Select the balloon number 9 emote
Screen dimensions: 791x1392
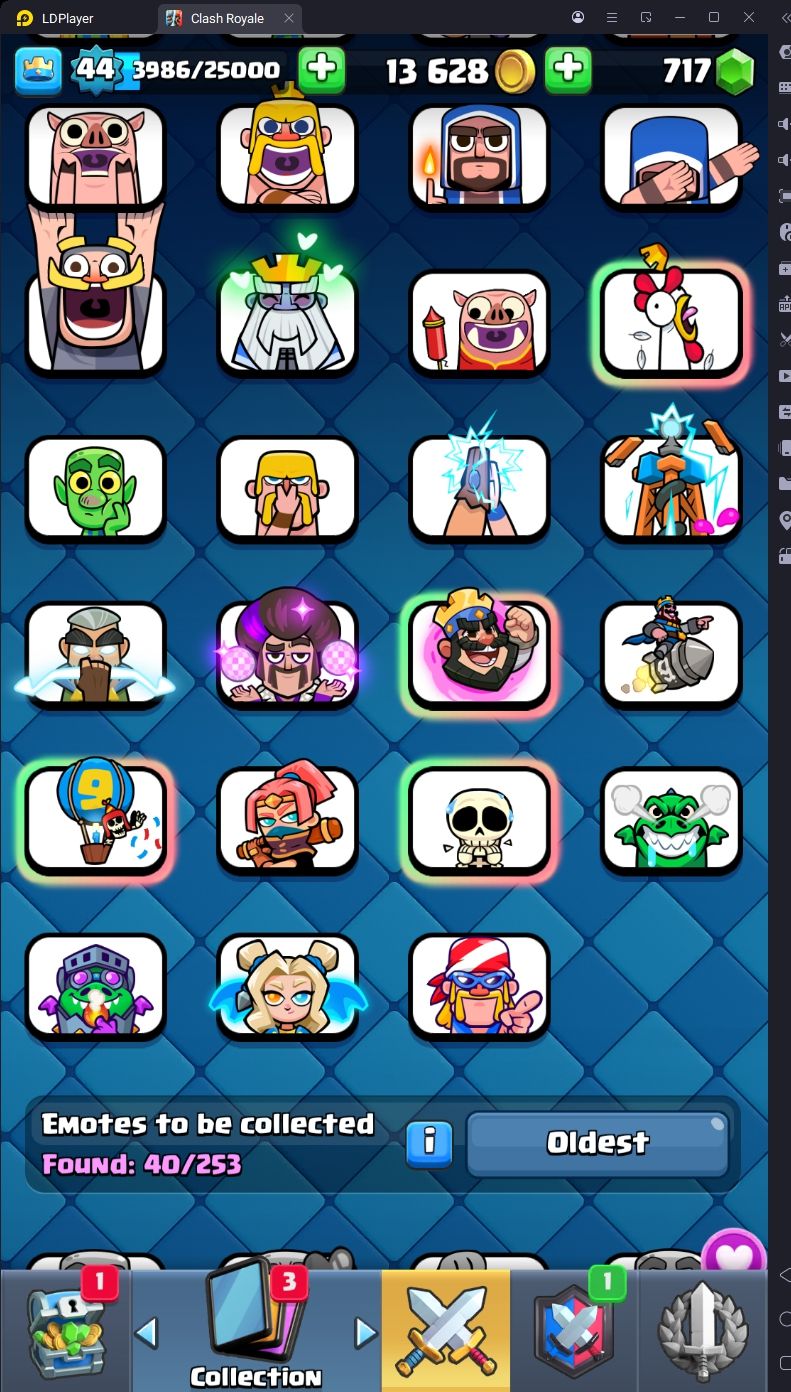[95, 819]
